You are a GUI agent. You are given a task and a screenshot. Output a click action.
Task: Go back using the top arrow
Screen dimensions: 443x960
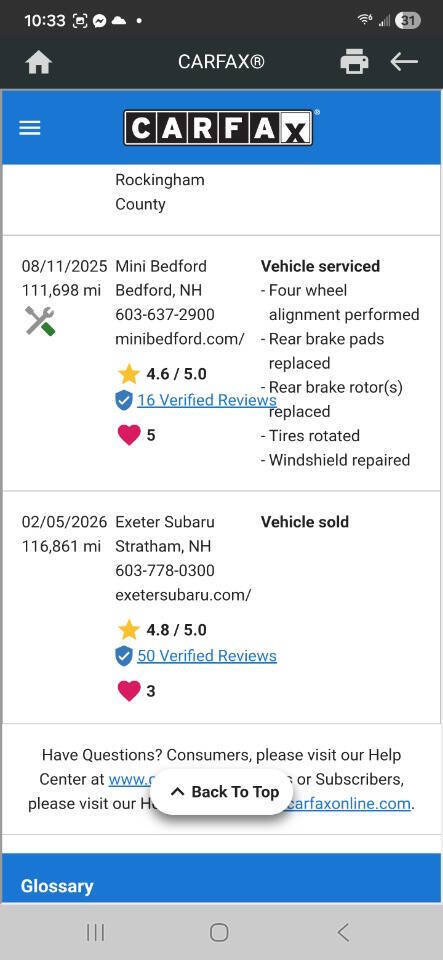[x=404, y=62]
